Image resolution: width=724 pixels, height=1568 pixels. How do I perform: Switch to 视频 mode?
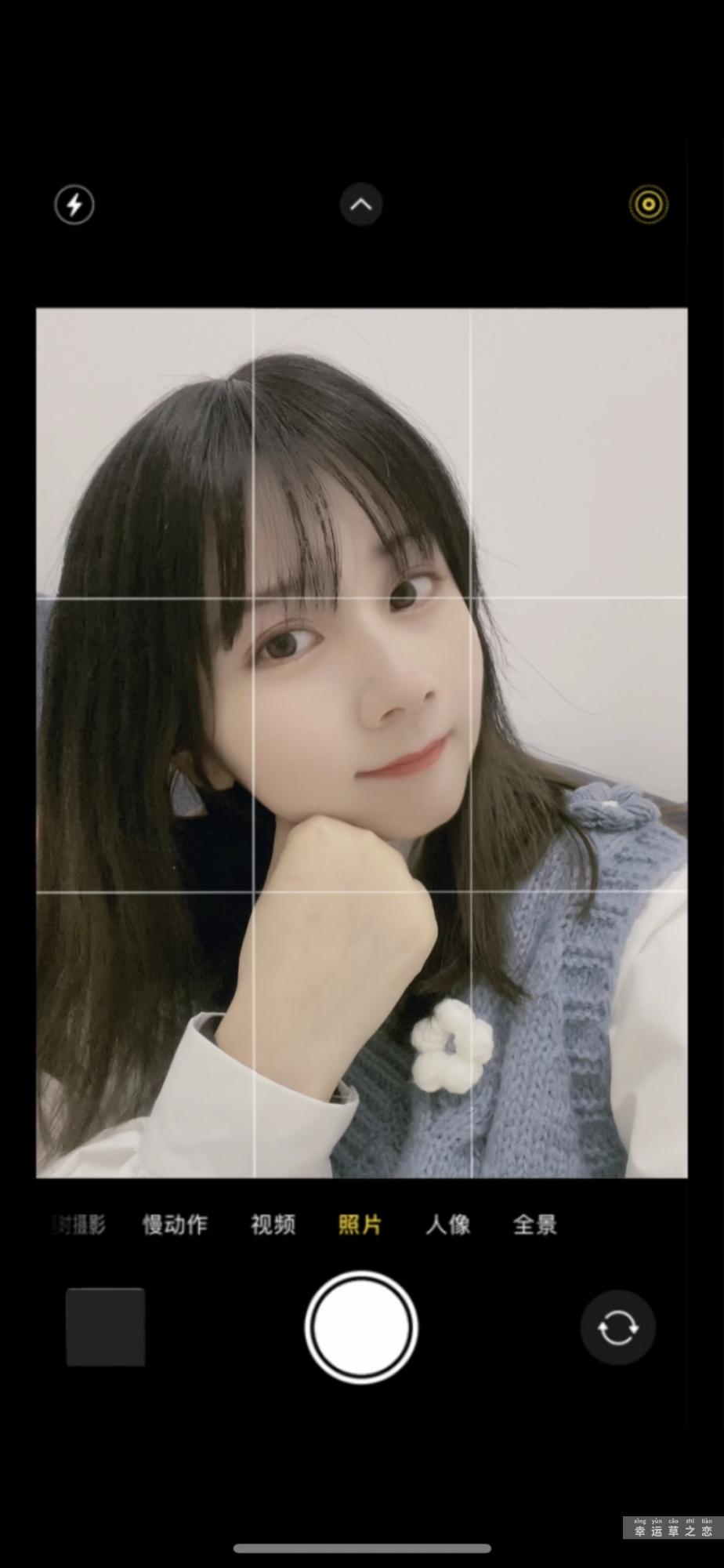(273, 1224)
